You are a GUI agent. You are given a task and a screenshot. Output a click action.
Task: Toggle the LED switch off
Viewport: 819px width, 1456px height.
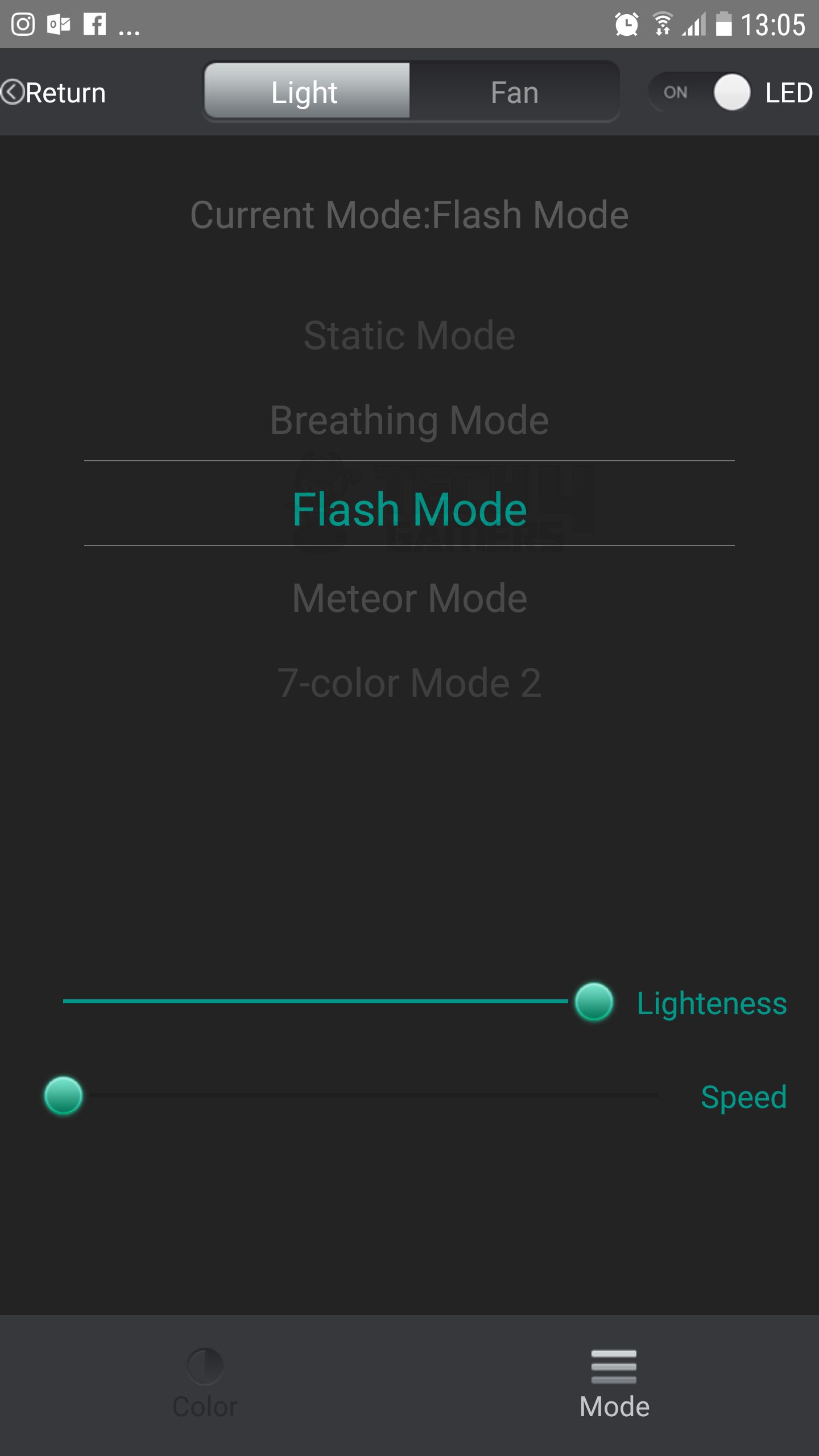(x=701, y=92)
